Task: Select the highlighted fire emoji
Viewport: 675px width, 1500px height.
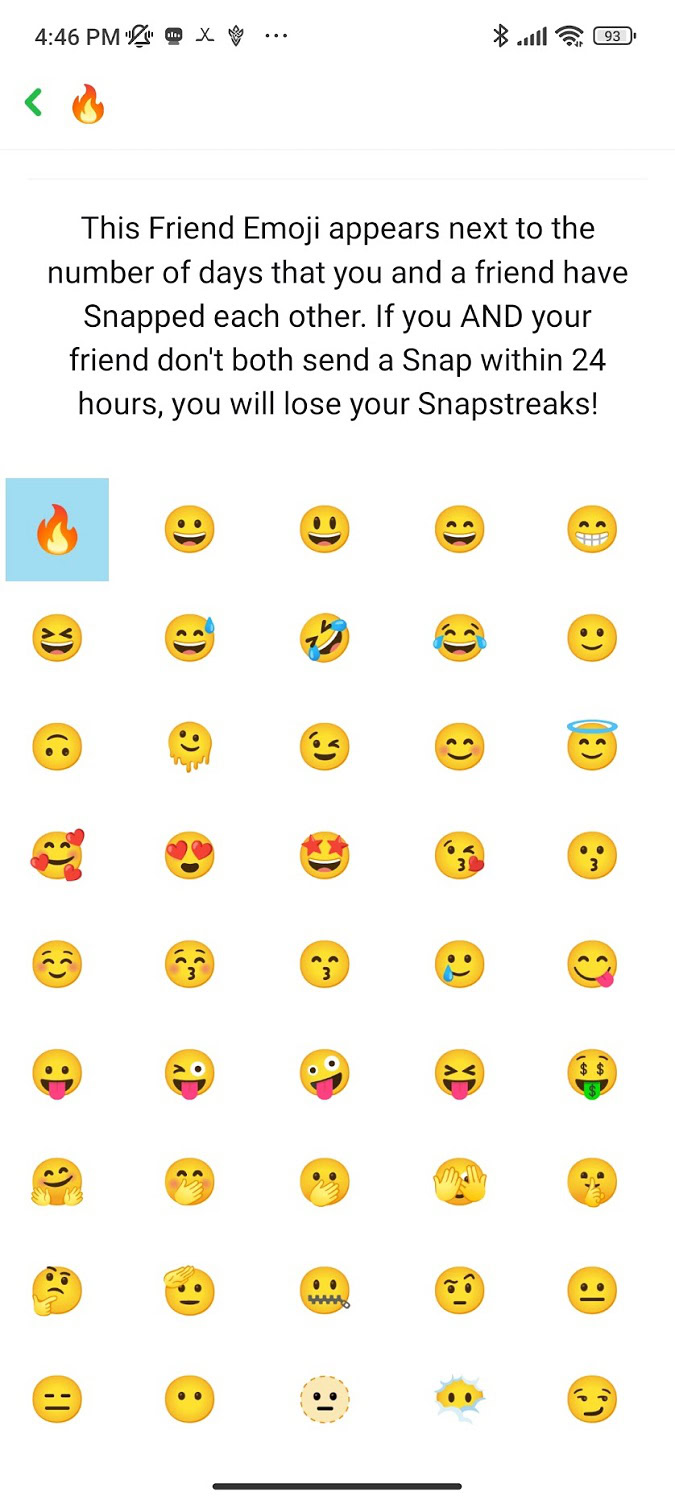Action: pyautogui.click(x=57, y=530)
